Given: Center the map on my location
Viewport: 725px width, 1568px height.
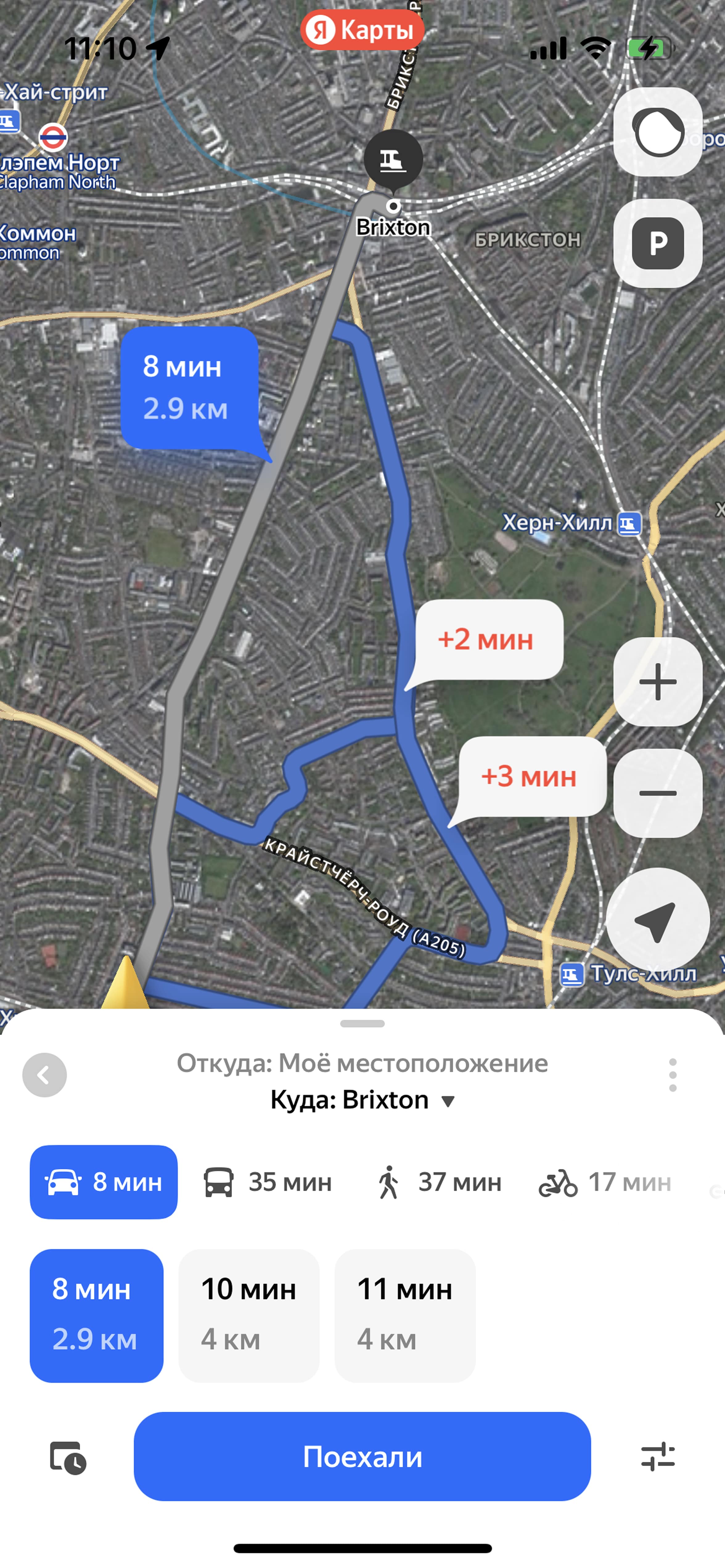Looking at the screenshot, I should [658, 920].
